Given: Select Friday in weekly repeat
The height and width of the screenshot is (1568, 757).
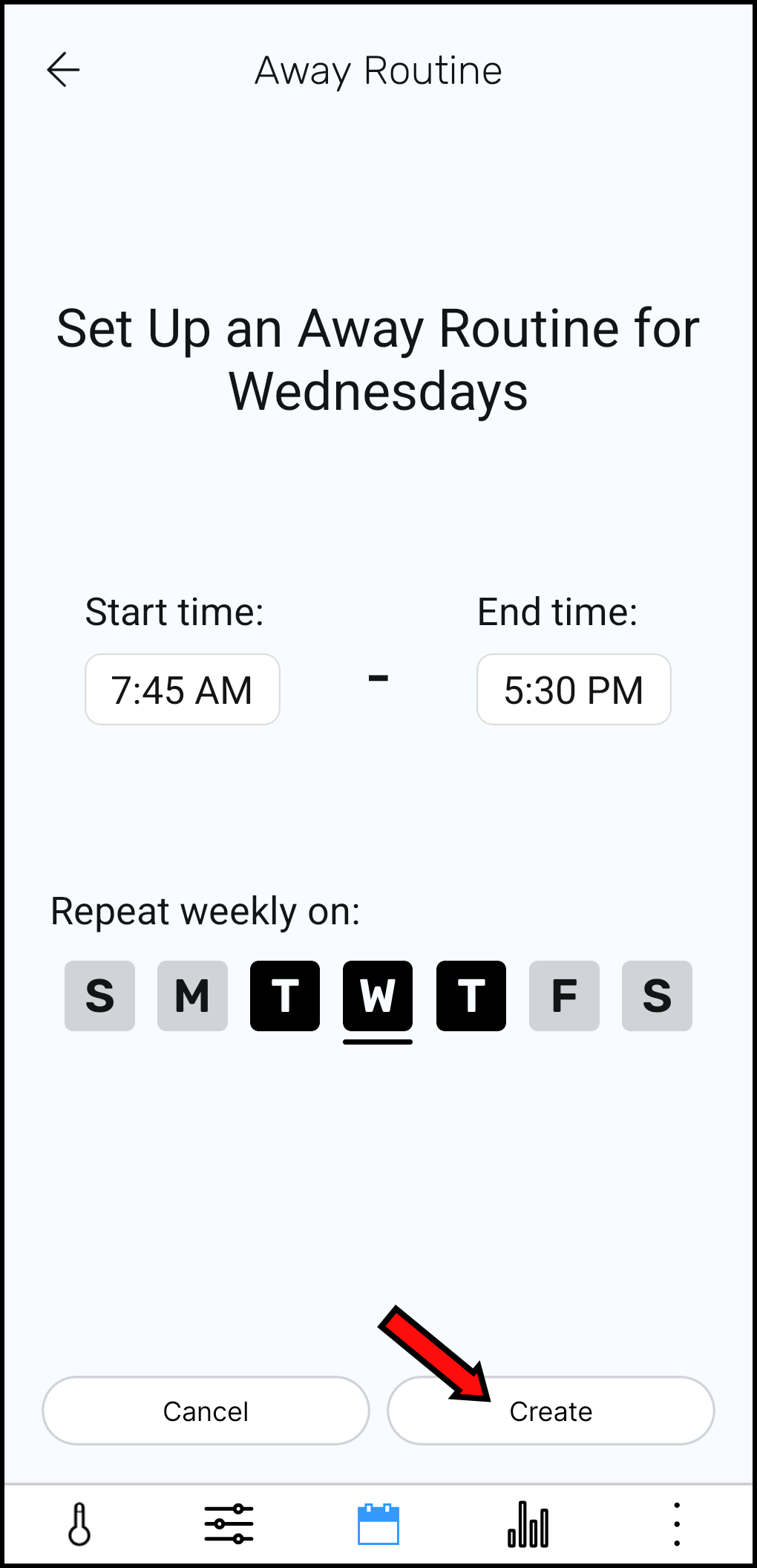Looking at the screenshot, I should (x=564, y=996).
